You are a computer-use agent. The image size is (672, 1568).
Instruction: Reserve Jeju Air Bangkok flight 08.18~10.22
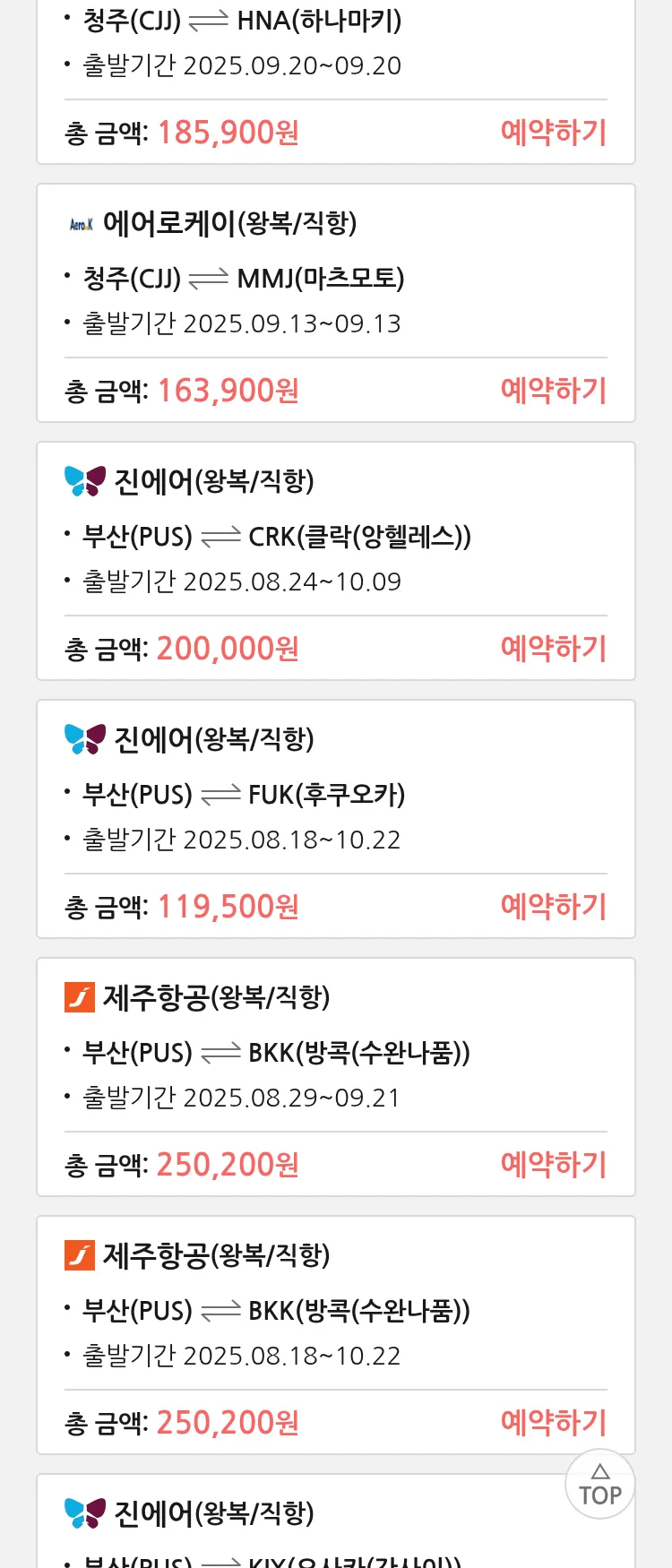pyautogui.click(x=553, y=1423)
